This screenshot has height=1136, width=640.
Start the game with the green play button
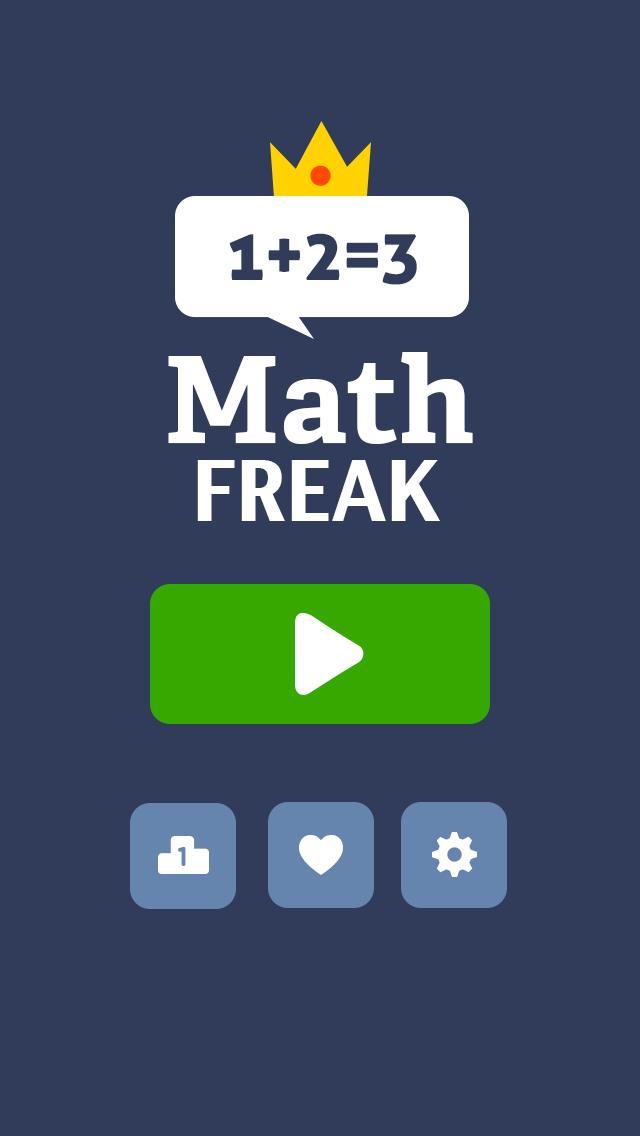320,653
